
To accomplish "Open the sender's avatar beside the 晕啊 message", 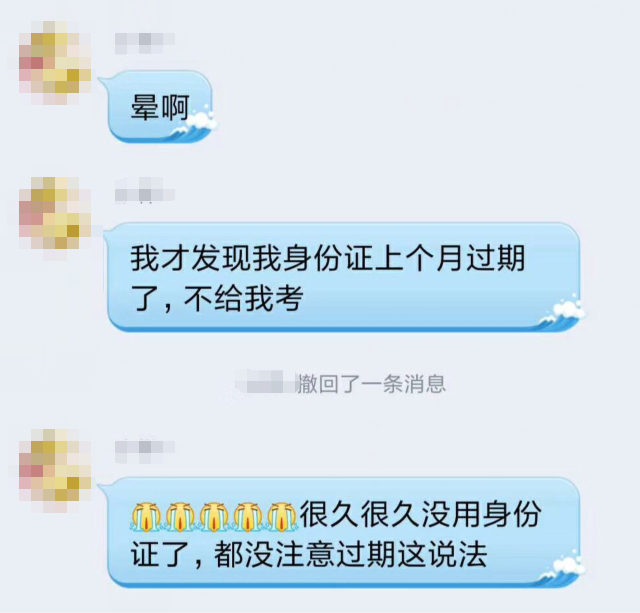I will tap(55, 62).
